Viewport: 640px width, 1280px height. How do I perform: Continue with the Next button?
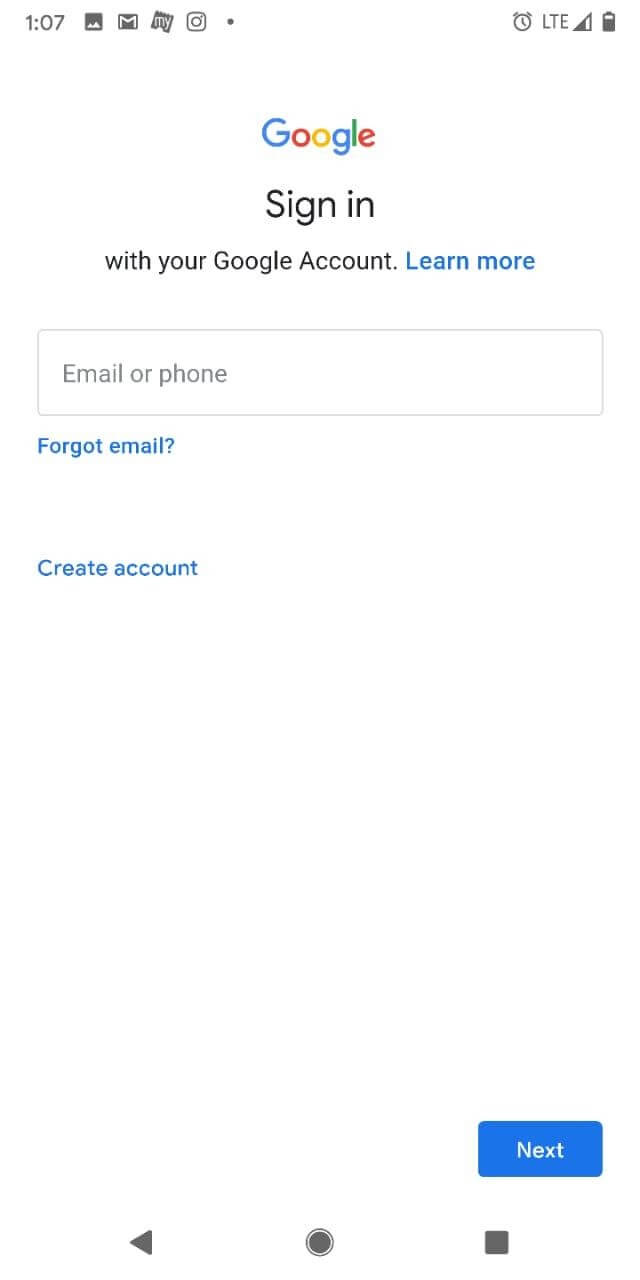(x=540, y=1149)
